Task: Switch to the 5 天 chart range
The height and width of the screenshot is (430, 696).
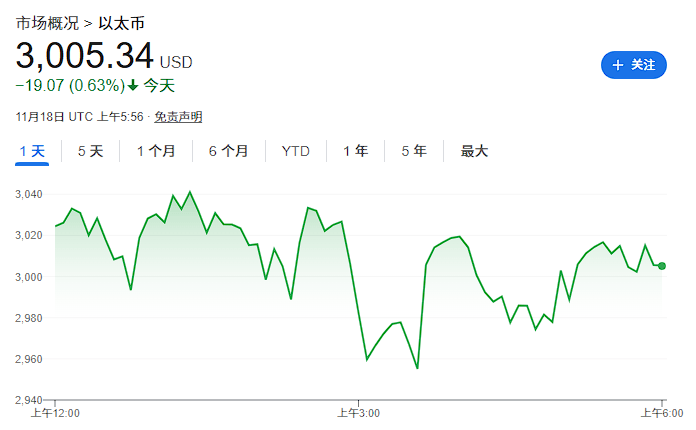Action: 90,152
